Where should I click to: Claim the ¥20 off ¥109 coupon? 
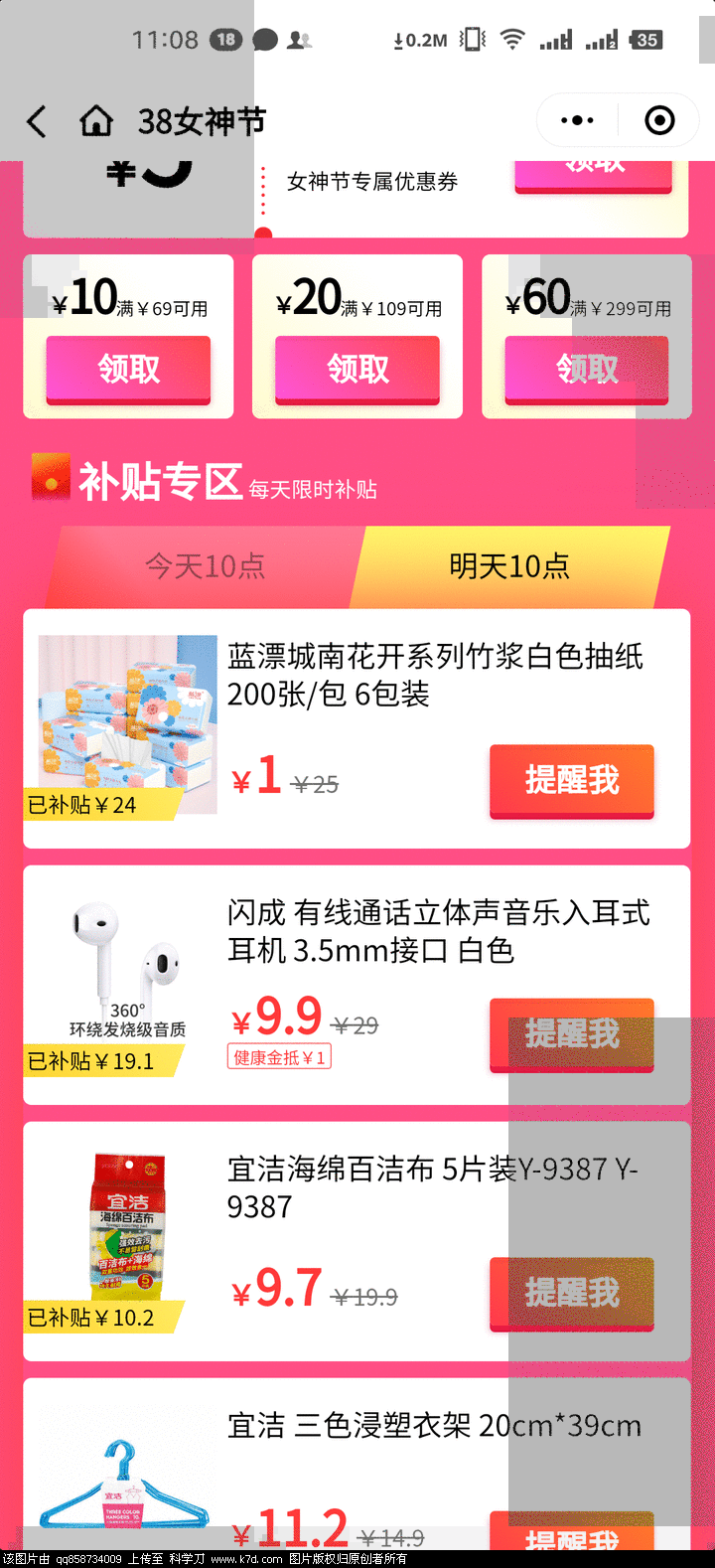click(x=357, y=369)
